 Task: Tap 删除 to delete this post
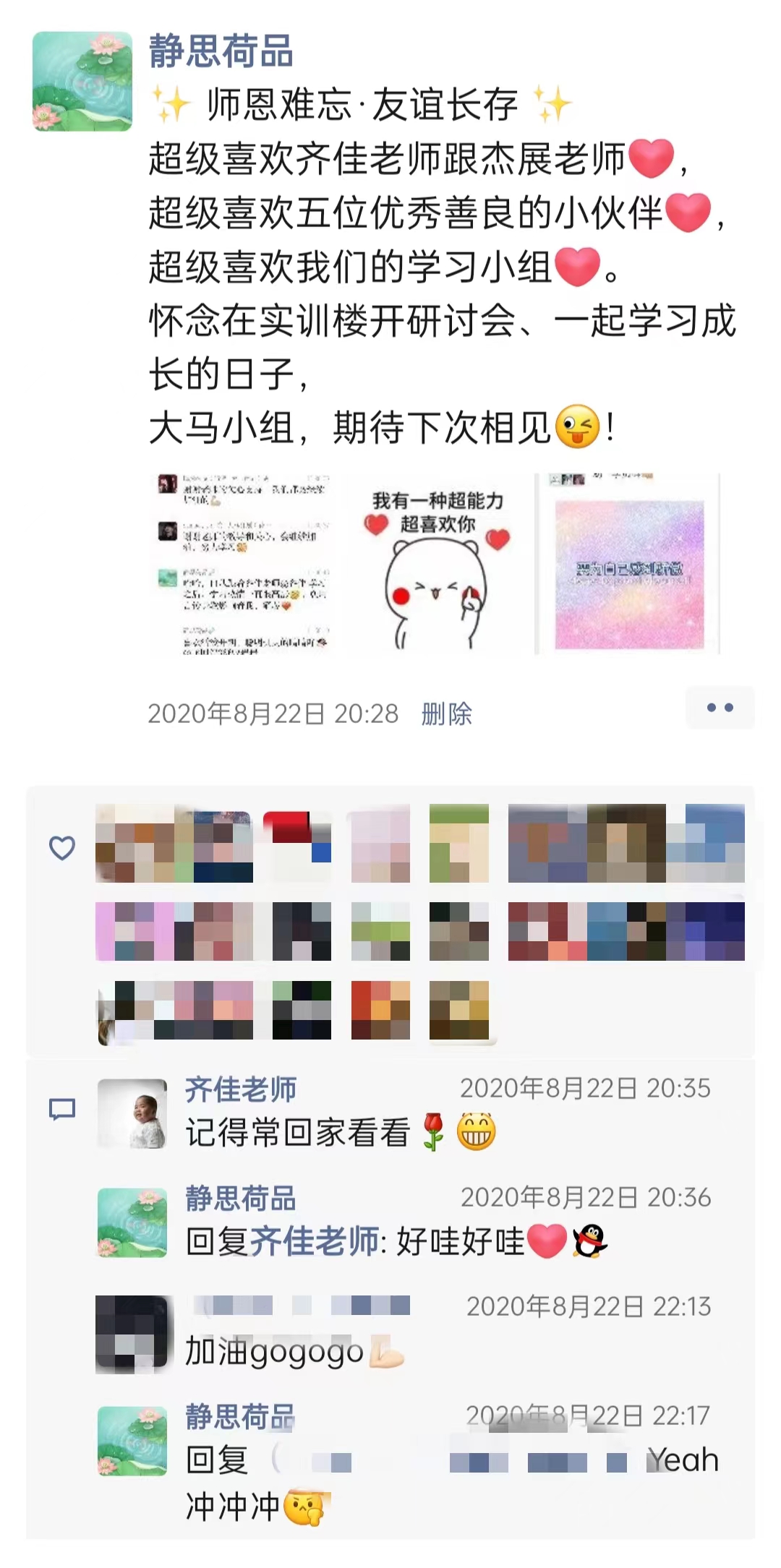446,714
